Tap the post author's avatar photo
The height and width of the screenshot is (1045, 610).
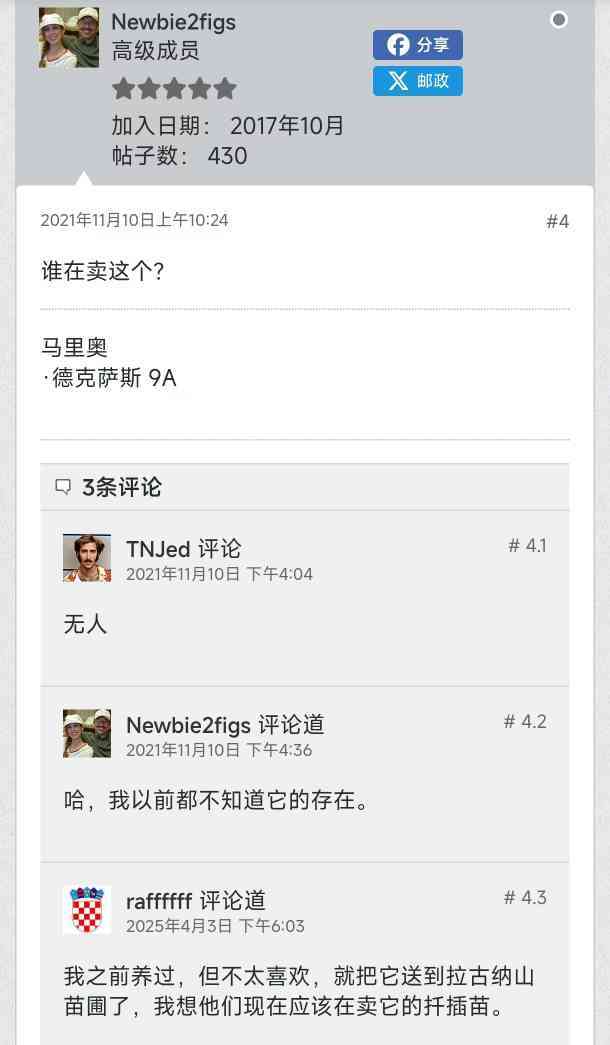69,38
